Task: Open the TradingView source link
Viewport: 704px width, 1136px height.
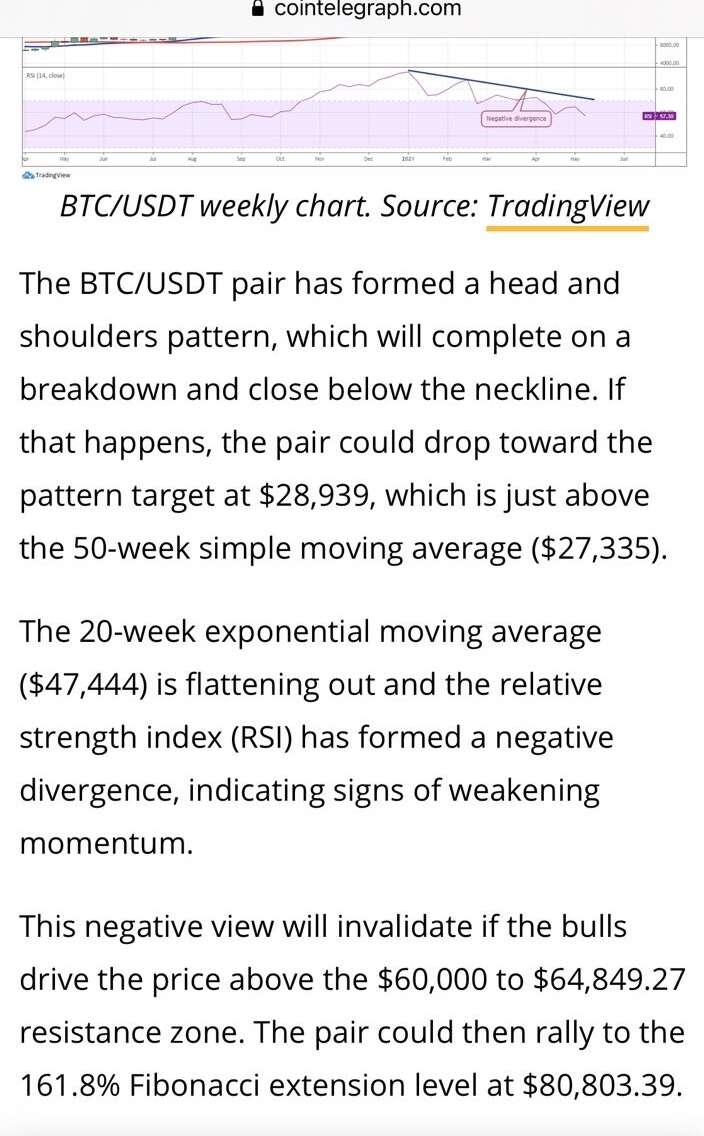Action: point(568,206)
